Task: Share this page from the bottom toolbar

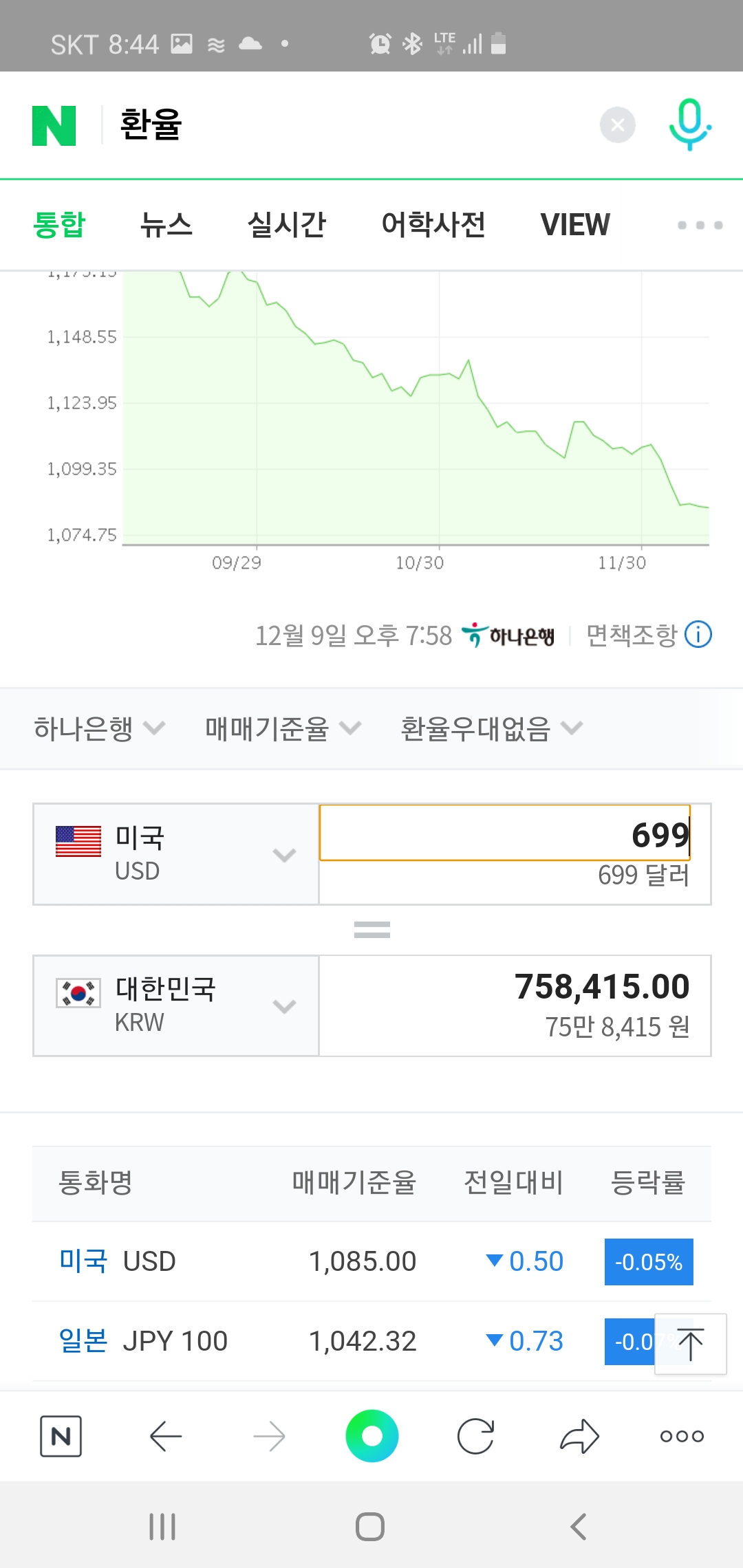Action: pos(579,1436)
